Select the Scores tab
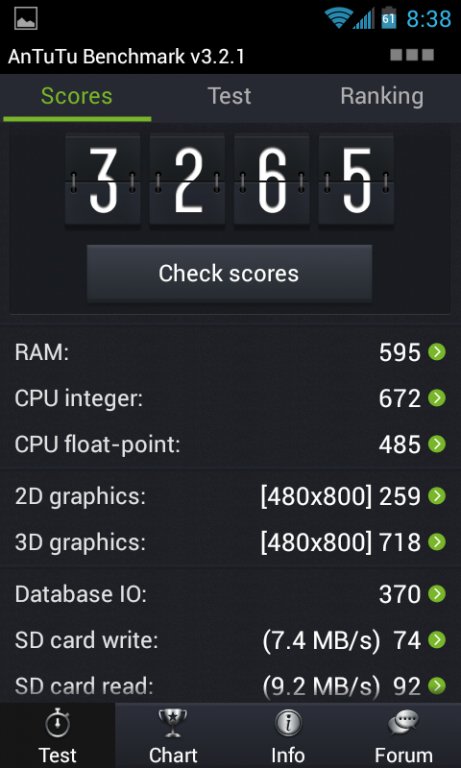This screenshot has height=768, width=461. [77, 96]
